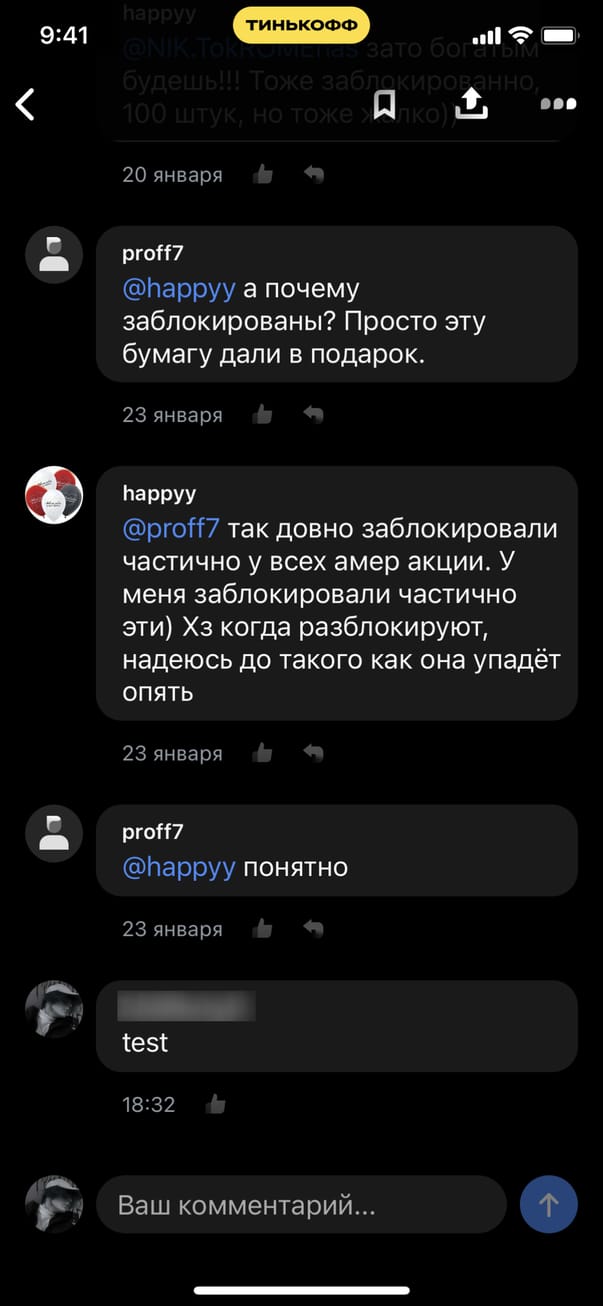Like happyy's comment about амер акции
Screen dimensions: 603x1306
[x=263, y=753]
